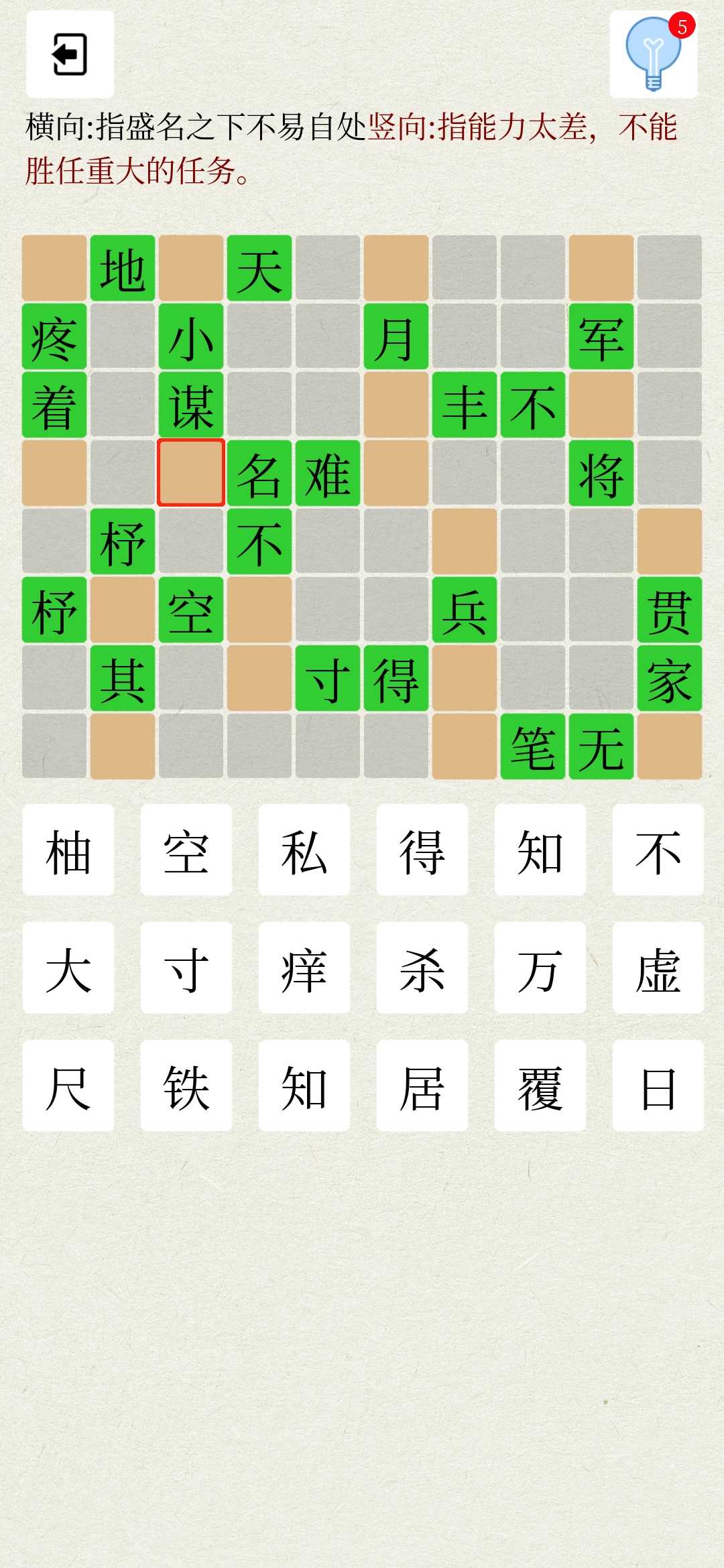This screenshot has height=1568, width=724.
Task: Select the empty cell between 柕 and 空
Action: (x=123, y=610)
